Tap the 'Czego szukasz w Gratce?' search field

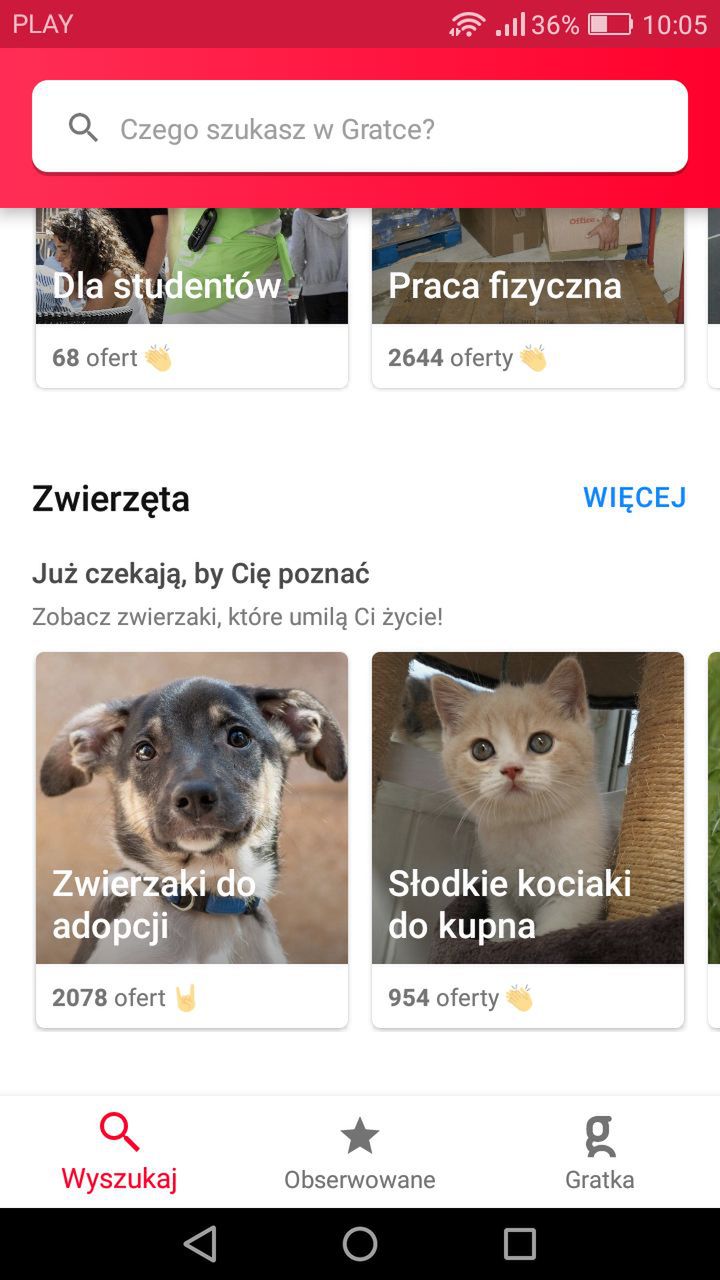tap(360, 128)
